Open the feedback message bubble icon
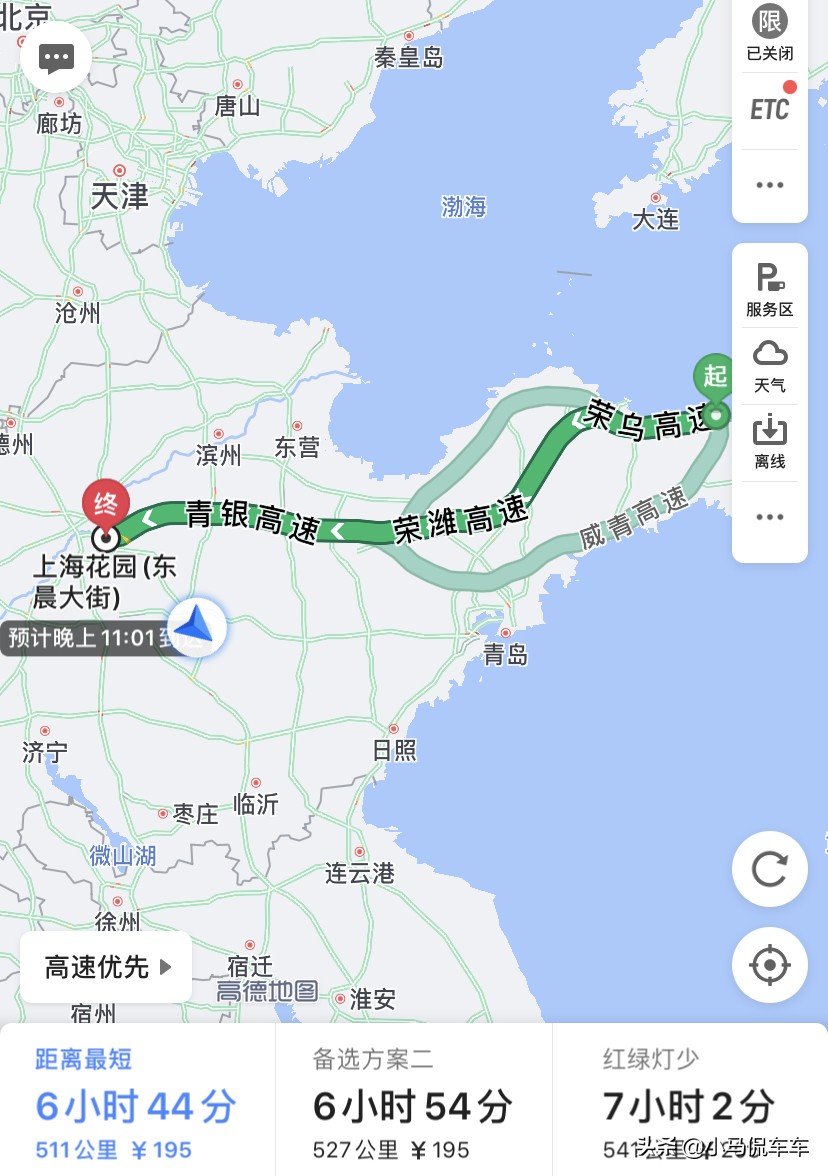 55,57
